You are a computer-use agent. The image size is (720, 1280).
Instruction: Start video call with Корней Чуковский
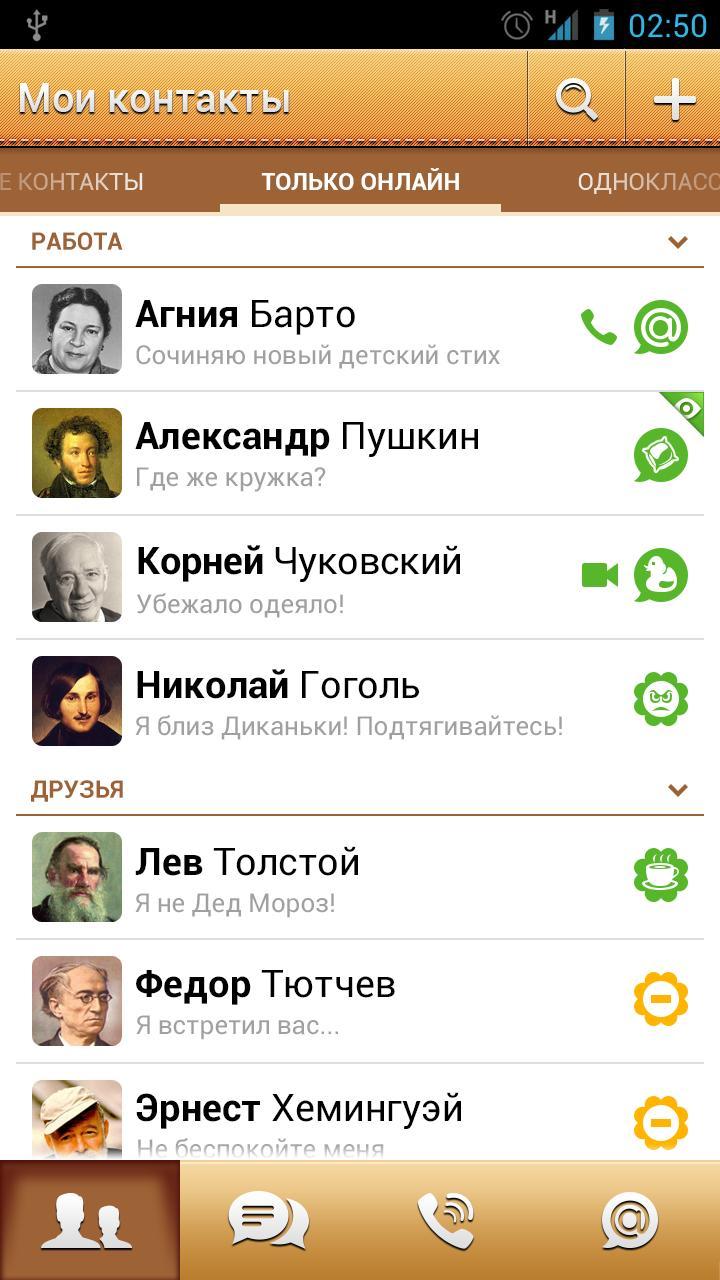pos(600,575)
